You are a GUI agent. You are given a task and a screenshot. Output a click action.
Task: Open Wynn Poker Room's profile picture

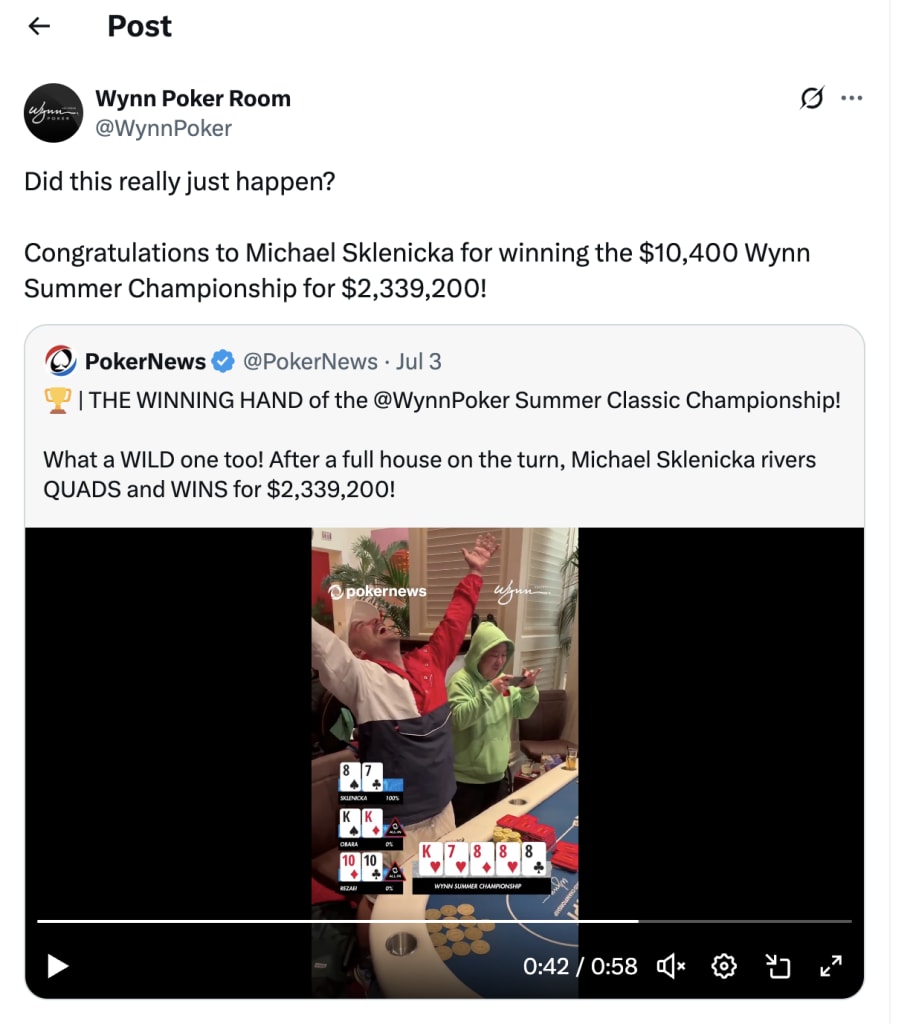coord(54,113)
